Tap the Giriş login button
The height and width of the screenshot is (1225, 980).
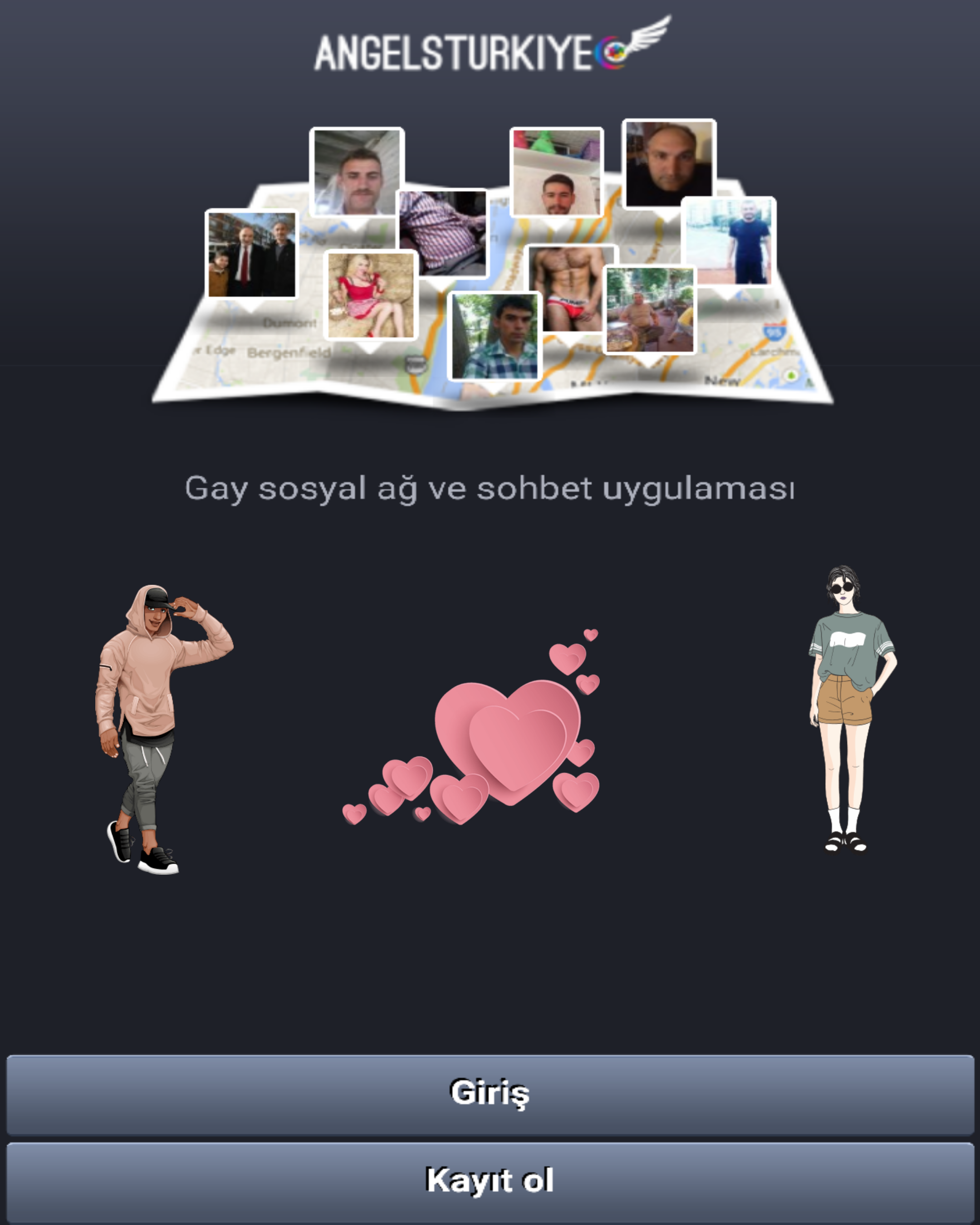(x=490, y=1094)
